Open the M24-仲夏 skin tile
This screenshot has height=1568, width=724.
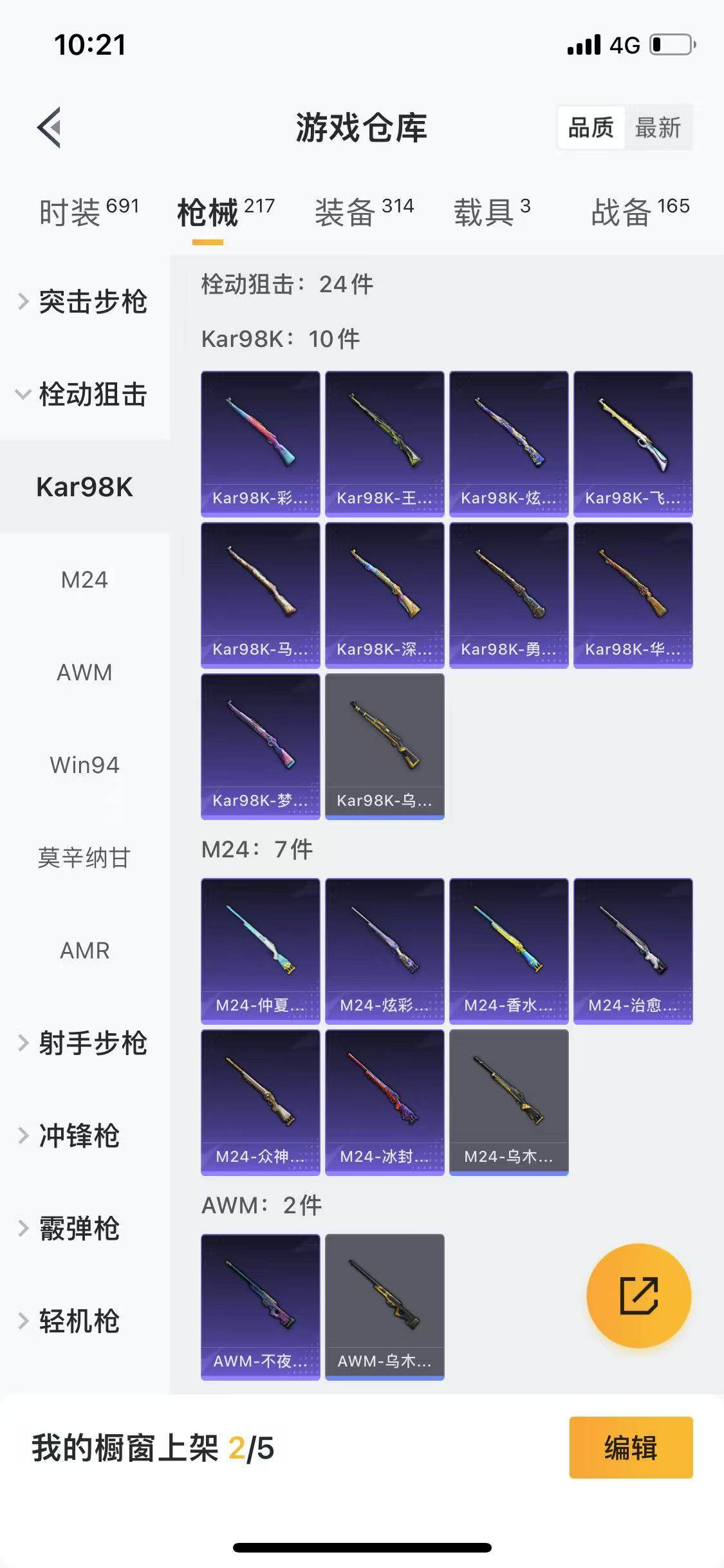[x=260, y=951]
